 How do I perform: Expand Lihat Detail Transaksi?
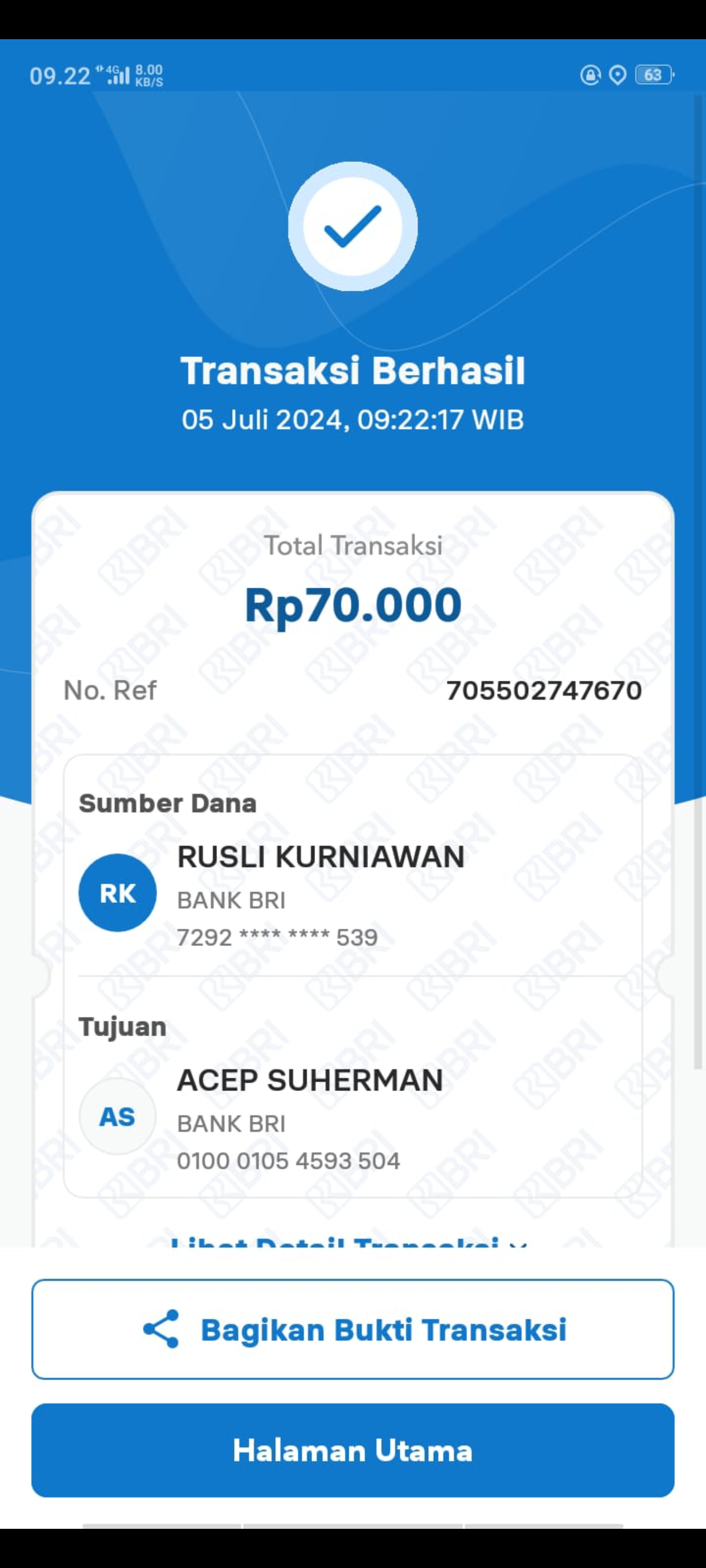click(349, 1241)
